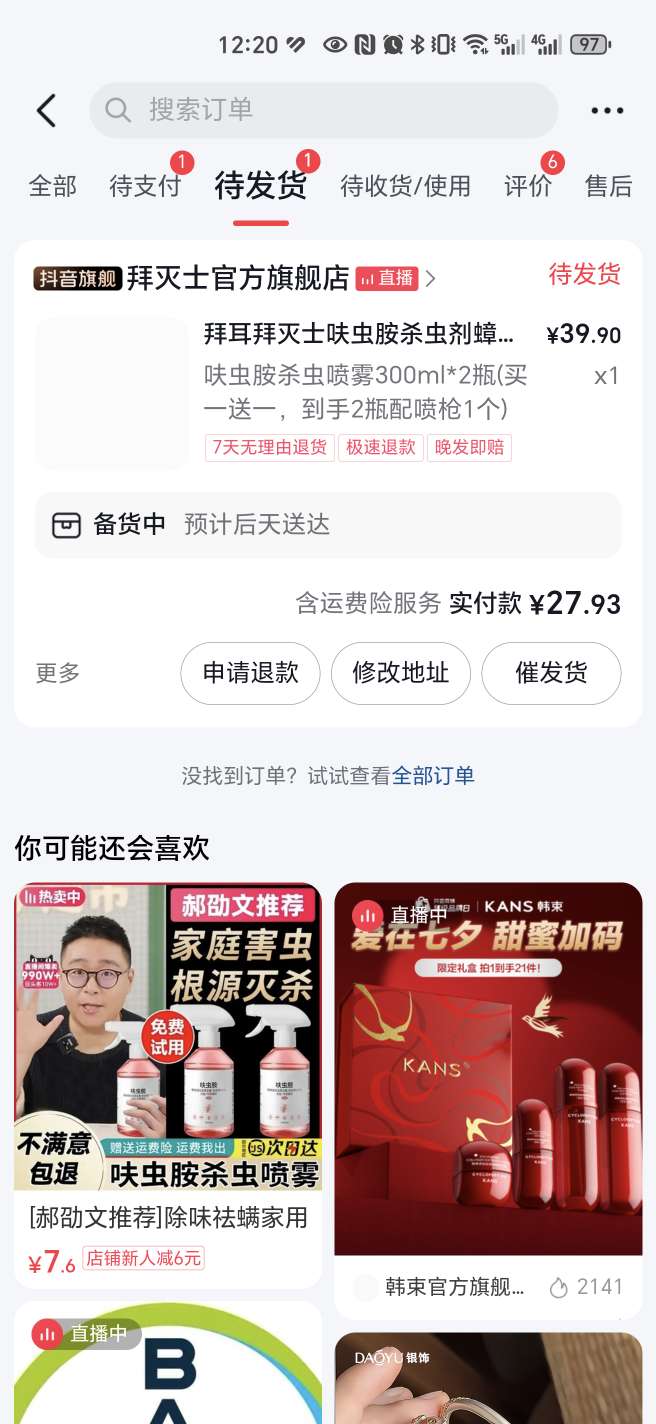Switch to the 全部 tab
Viewport: 656px width, 1424px height.
[52, 186]
